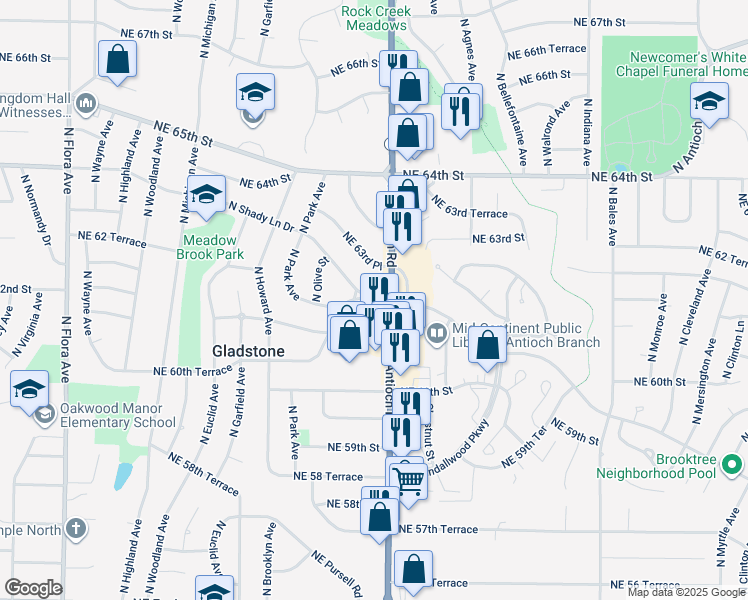Tap the school marker at Oakwood Manor Elementary
748x600 pixels.
click(x=30, y=393)
